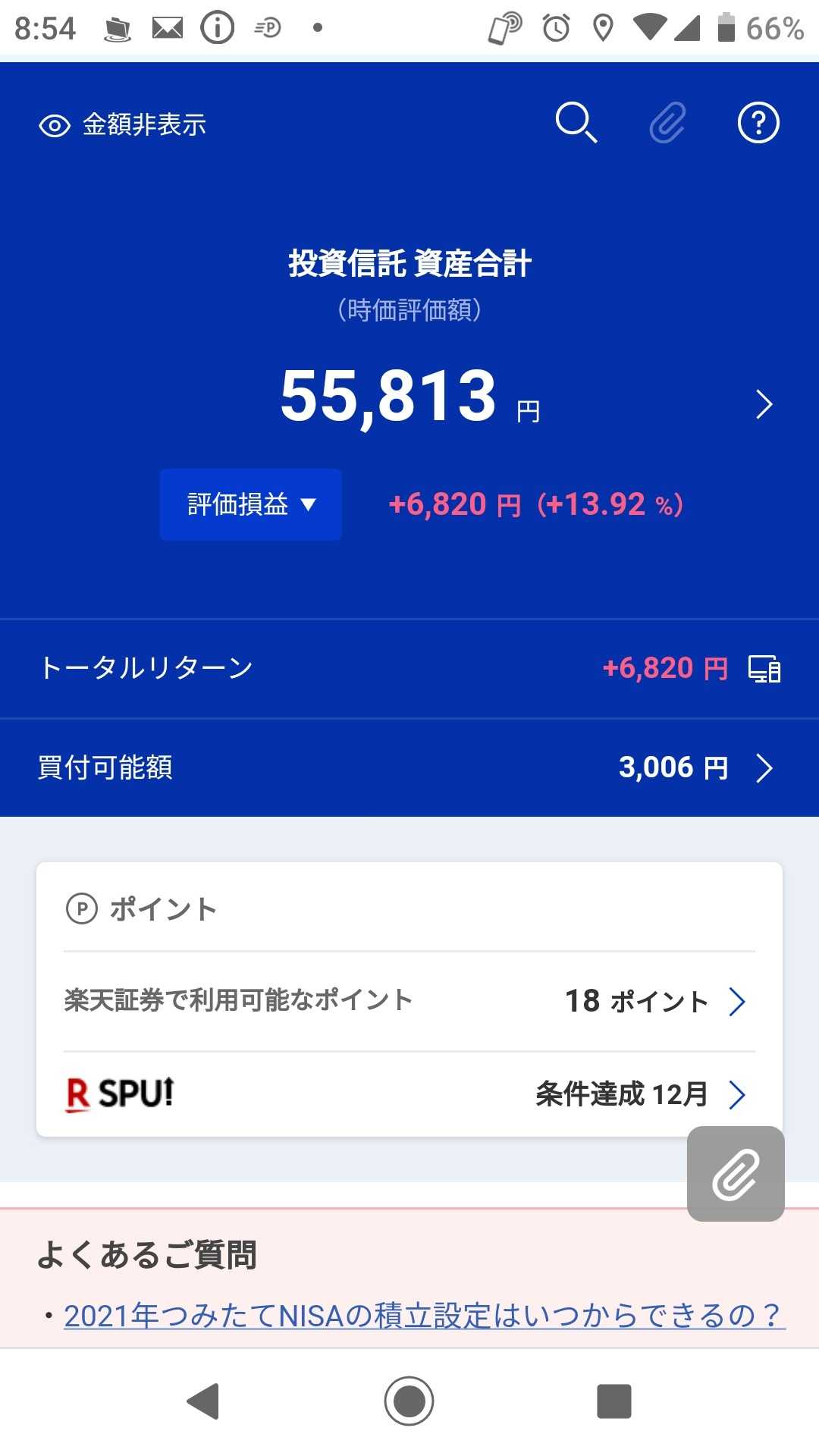
Task: Go back with the system back button
Action: 203,1401
